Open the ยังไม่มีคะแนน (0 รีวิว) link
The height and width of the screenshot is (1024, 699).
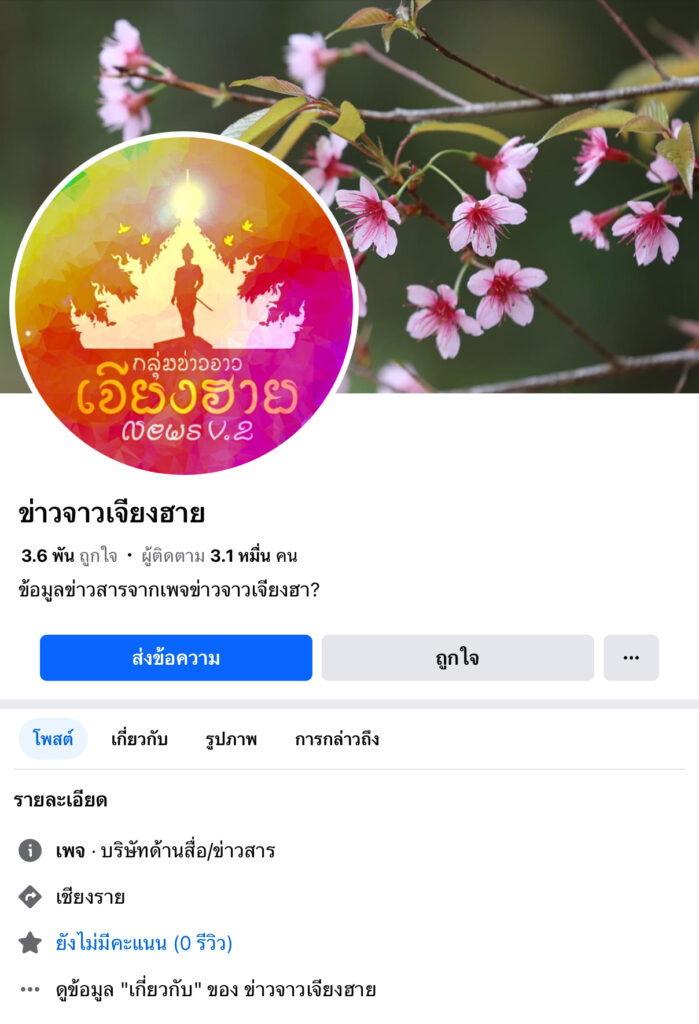pos(144,943)
